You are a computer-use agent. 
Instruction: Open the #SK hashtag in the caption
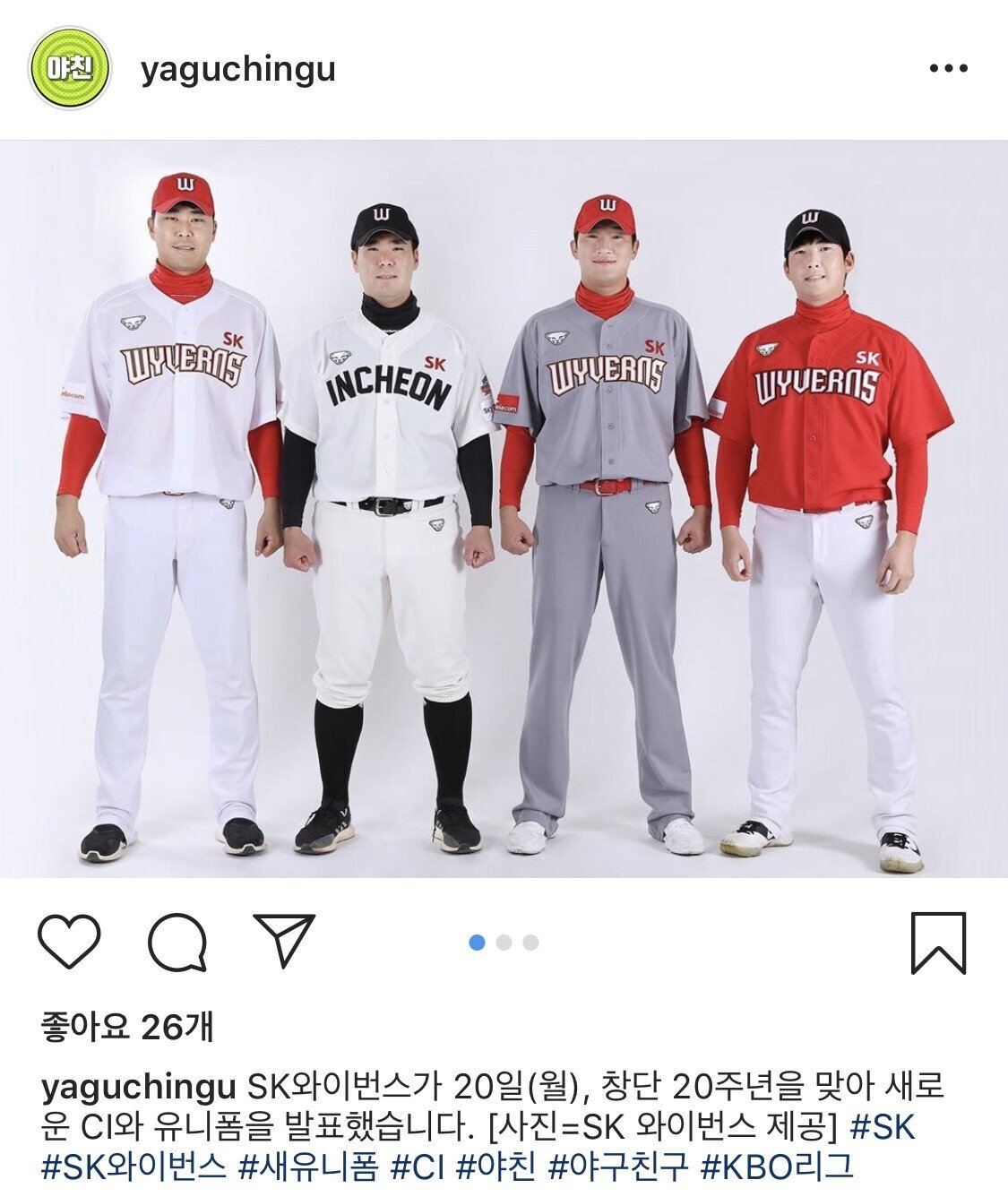[x=883, y=1127]
